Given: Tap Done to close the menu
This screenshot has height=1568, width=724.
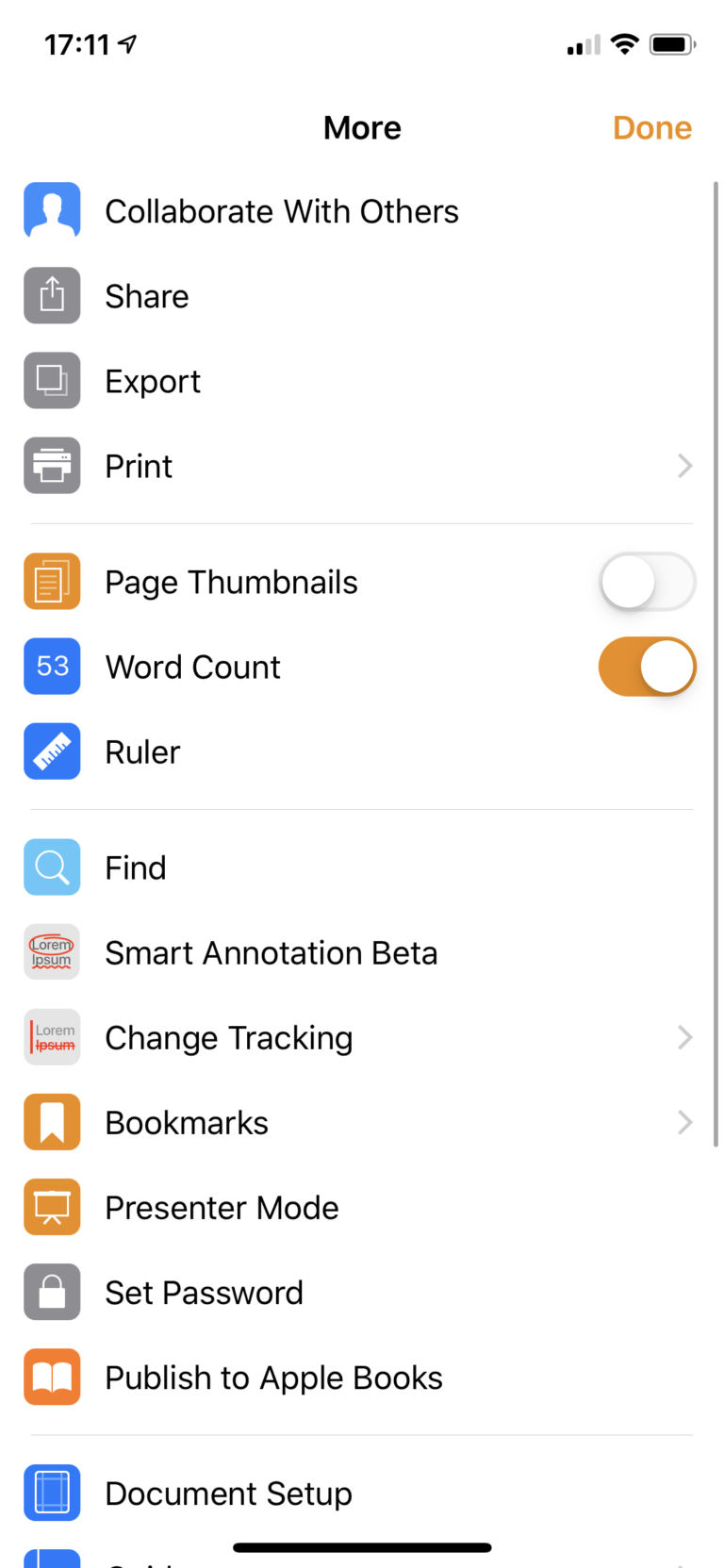Looking at the screenshot, I should [652, 127].
